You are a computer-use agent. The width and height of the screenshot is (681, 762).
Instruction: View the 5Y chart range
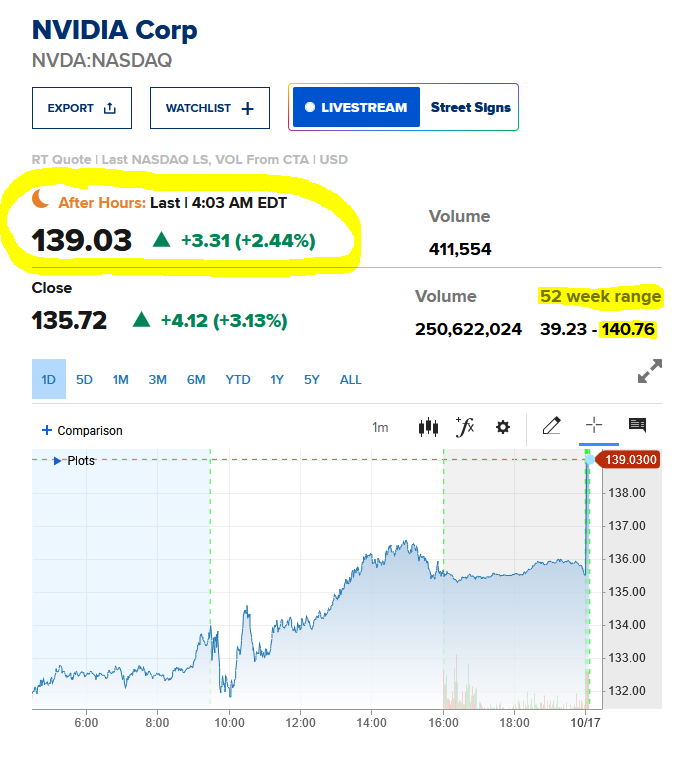coord(312,379)
